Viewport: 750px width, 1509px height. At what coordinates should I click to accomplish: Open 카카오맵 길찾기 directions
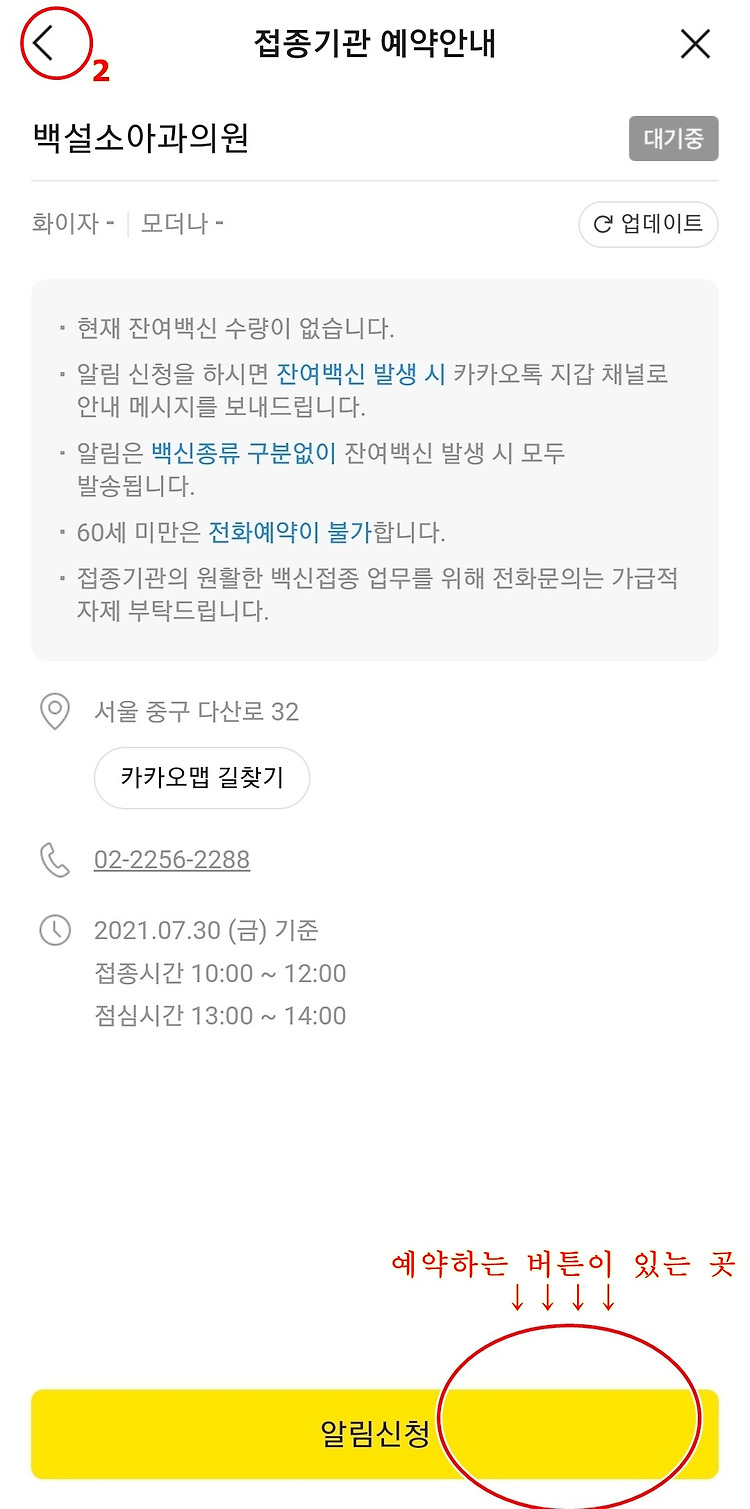click(x=202, y=777)
